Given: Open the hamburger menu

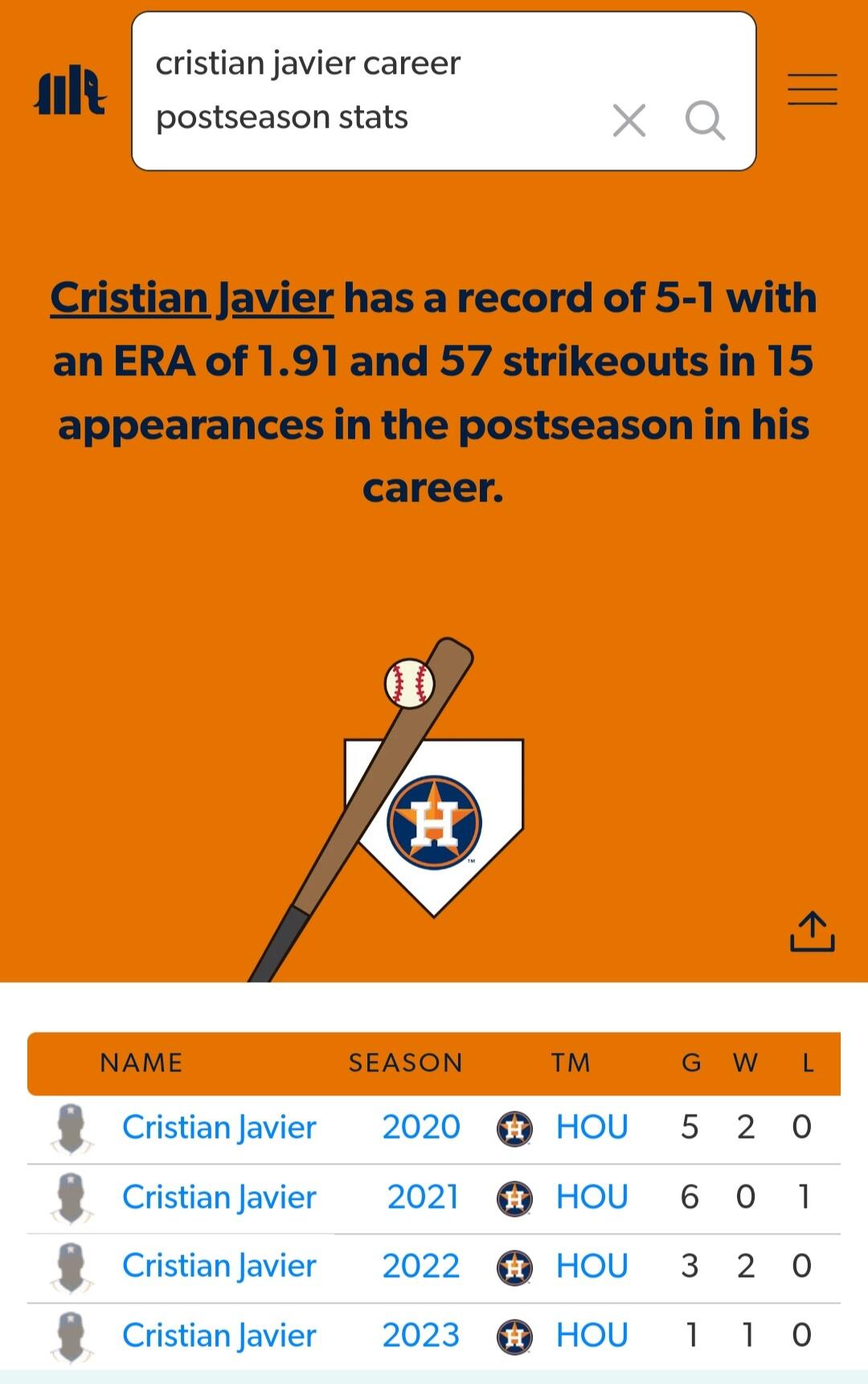Looking at the screenshot, I should point(812,89).
